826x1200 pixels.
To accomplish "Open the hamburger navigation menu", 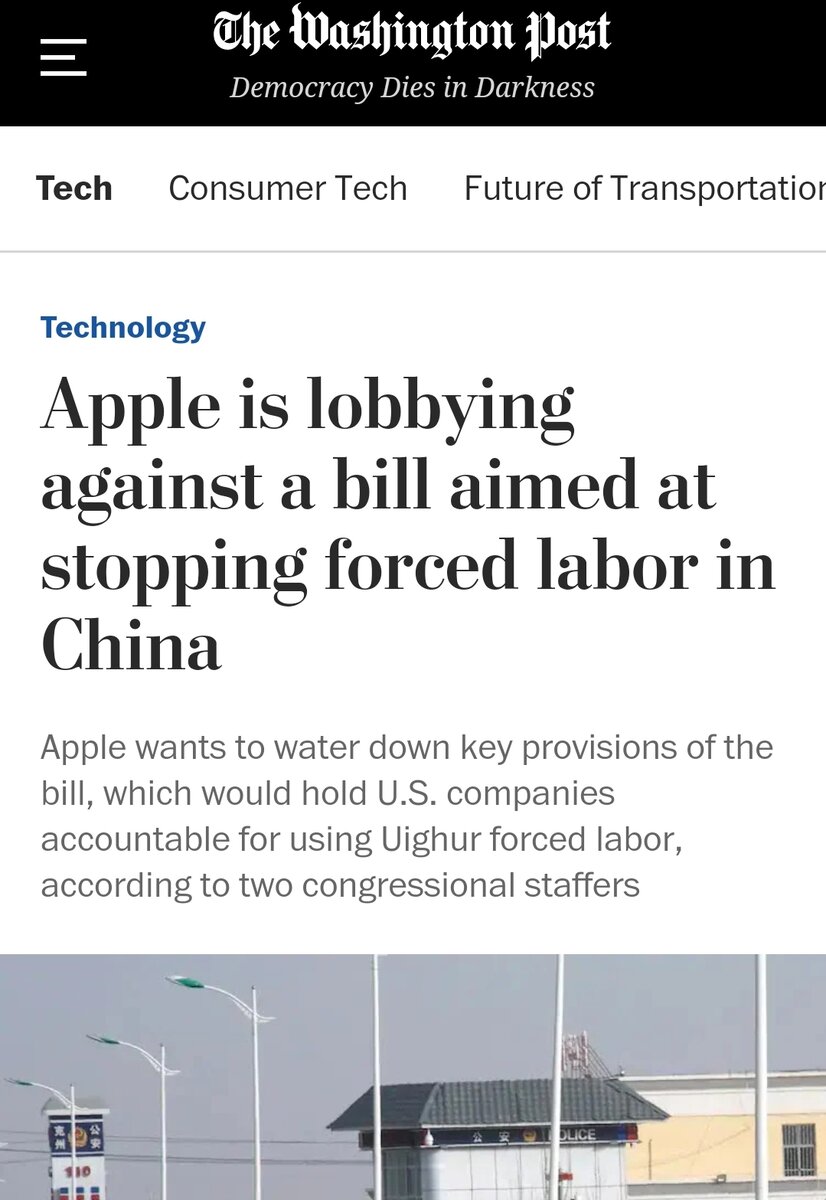I will (63, 57).
